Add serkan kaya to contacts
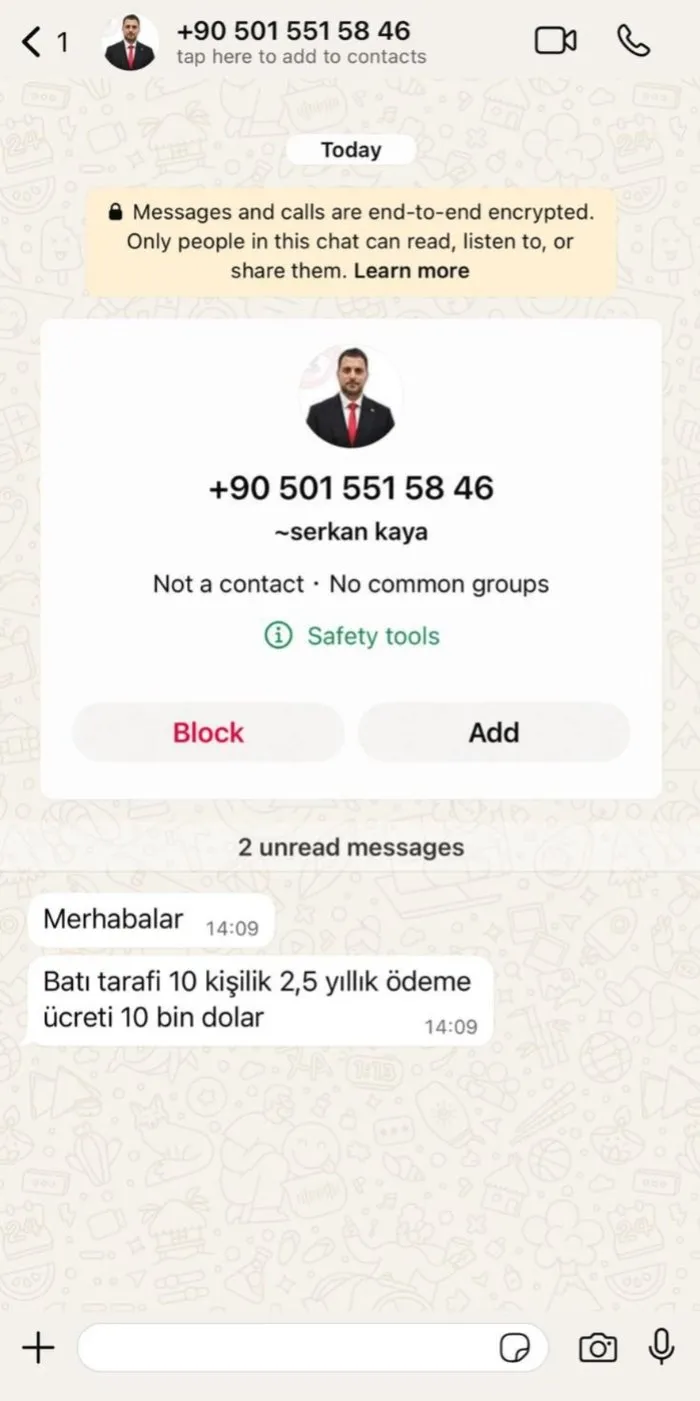The width and height of the screenshot is (700, 1401). tap(494, 732)
